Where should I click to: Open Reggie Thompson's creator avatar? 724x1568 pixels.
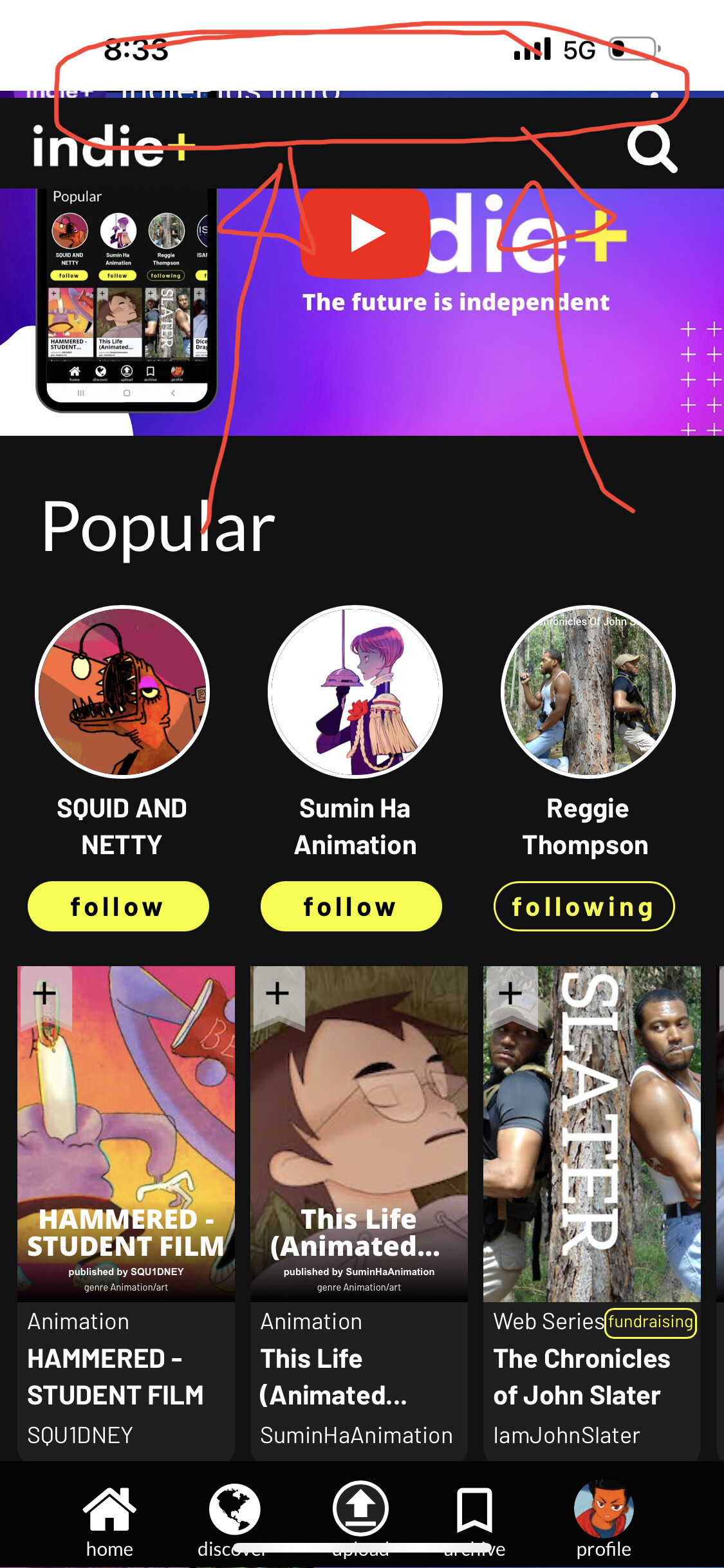click(x=588, y=692)
